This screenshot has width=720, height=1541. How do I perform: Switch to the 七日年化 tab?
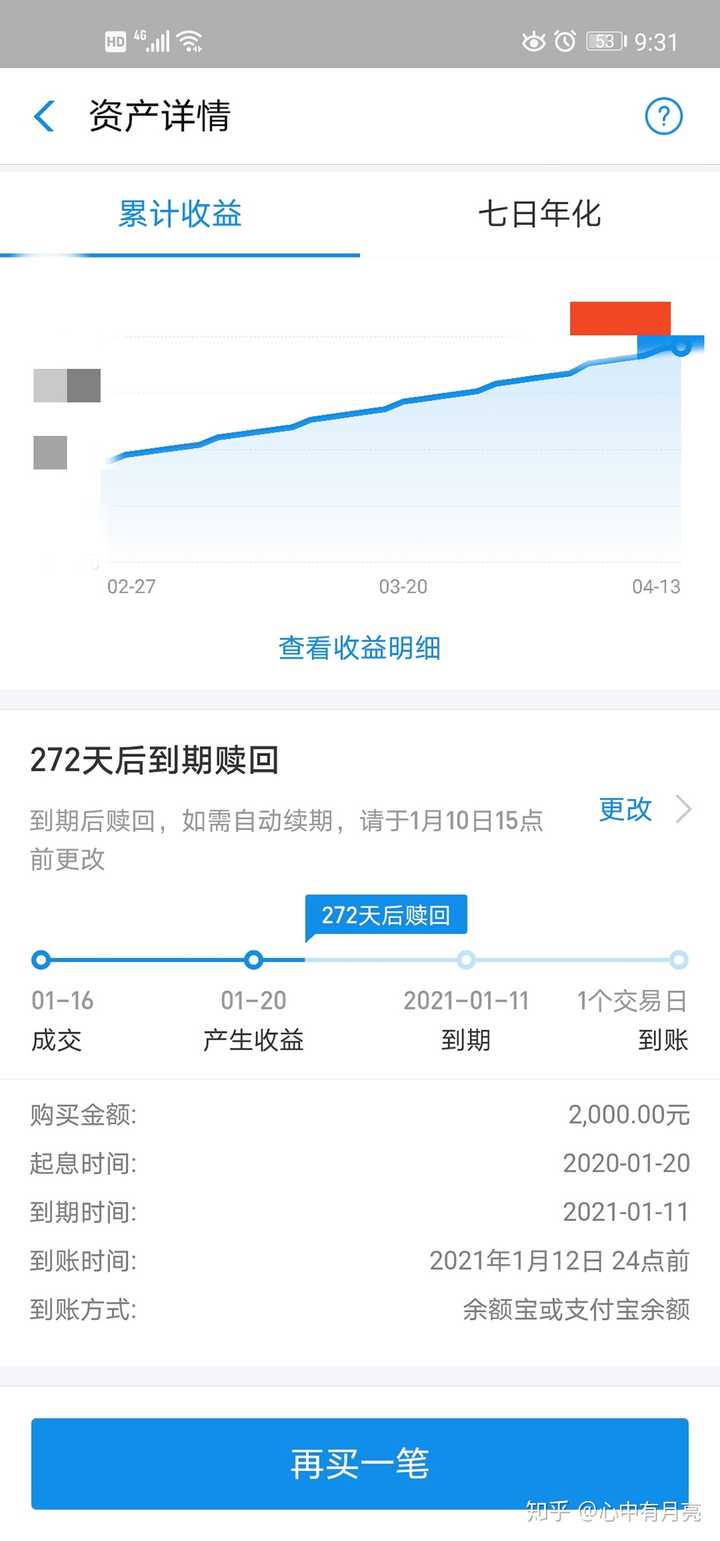coord(539,214)
